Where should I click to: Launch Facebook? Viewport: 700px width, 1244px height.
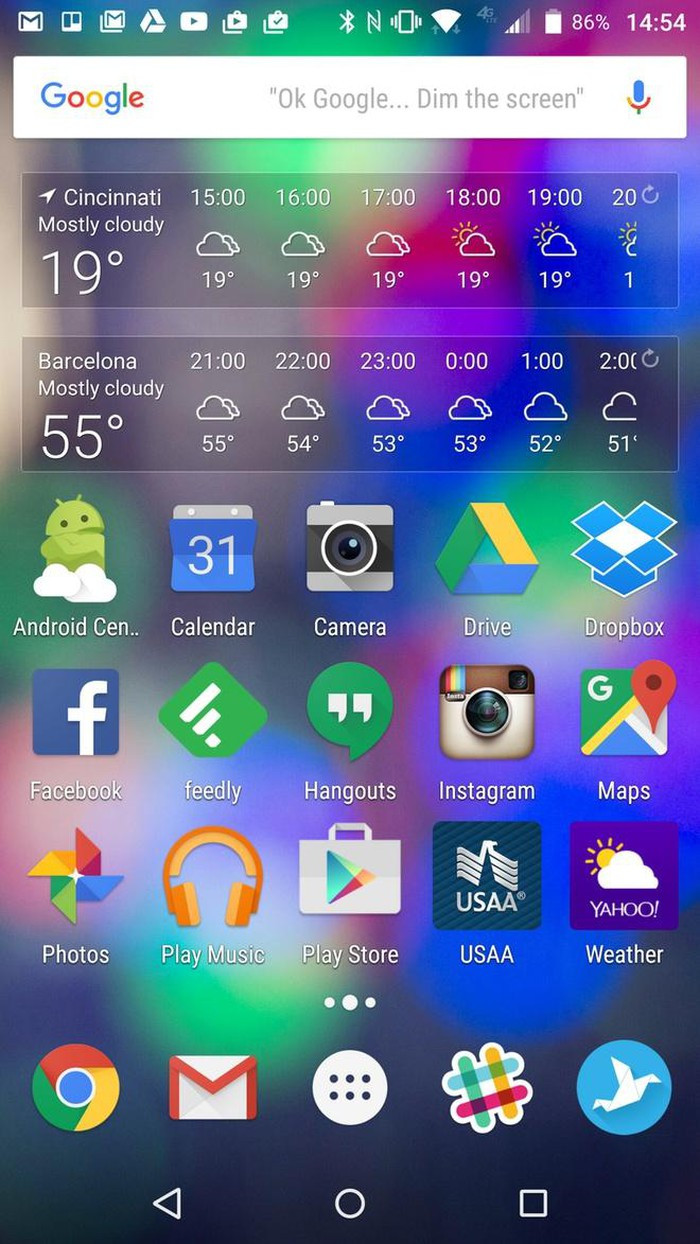[76, 714]
